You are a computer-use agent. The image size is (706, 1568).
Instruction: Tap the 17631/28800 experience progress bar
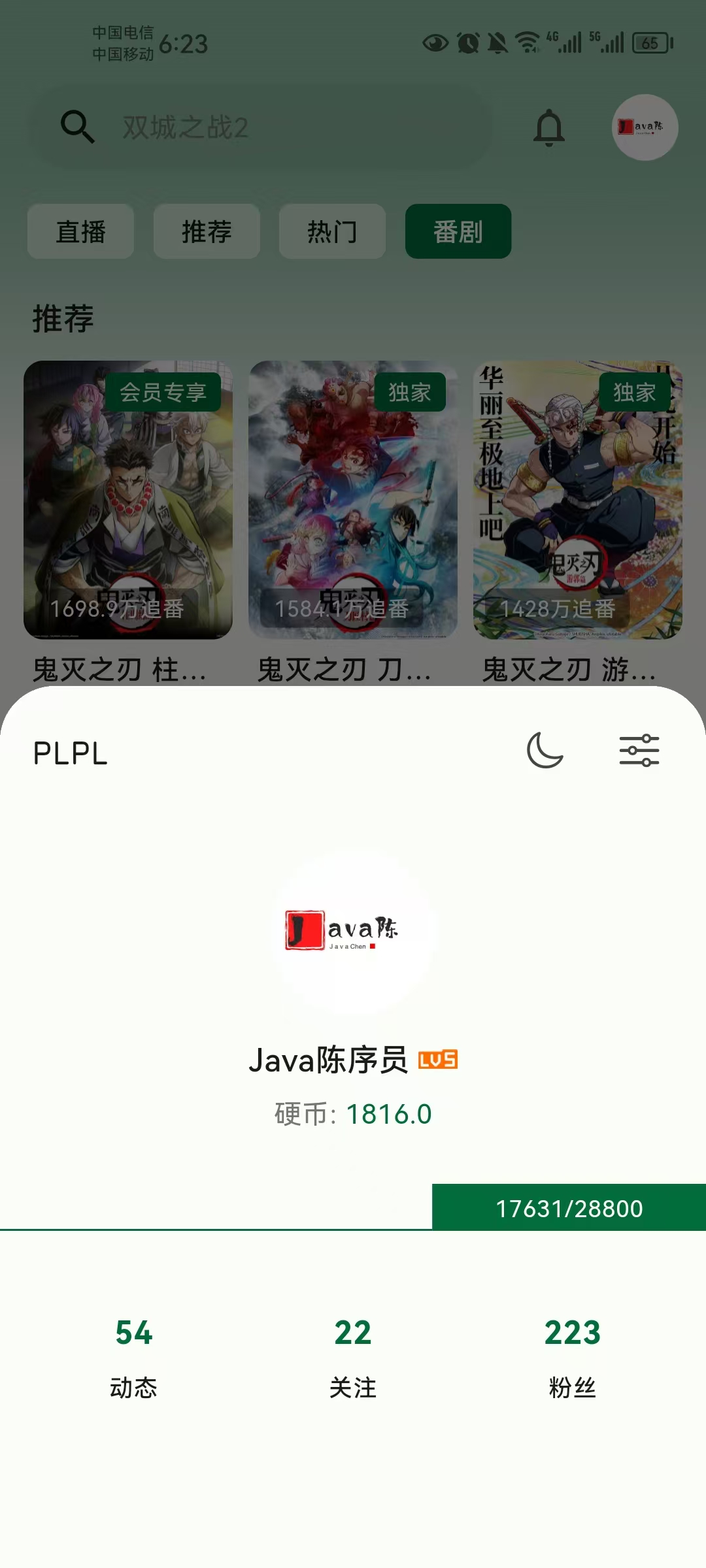[x=569, y=1208]
